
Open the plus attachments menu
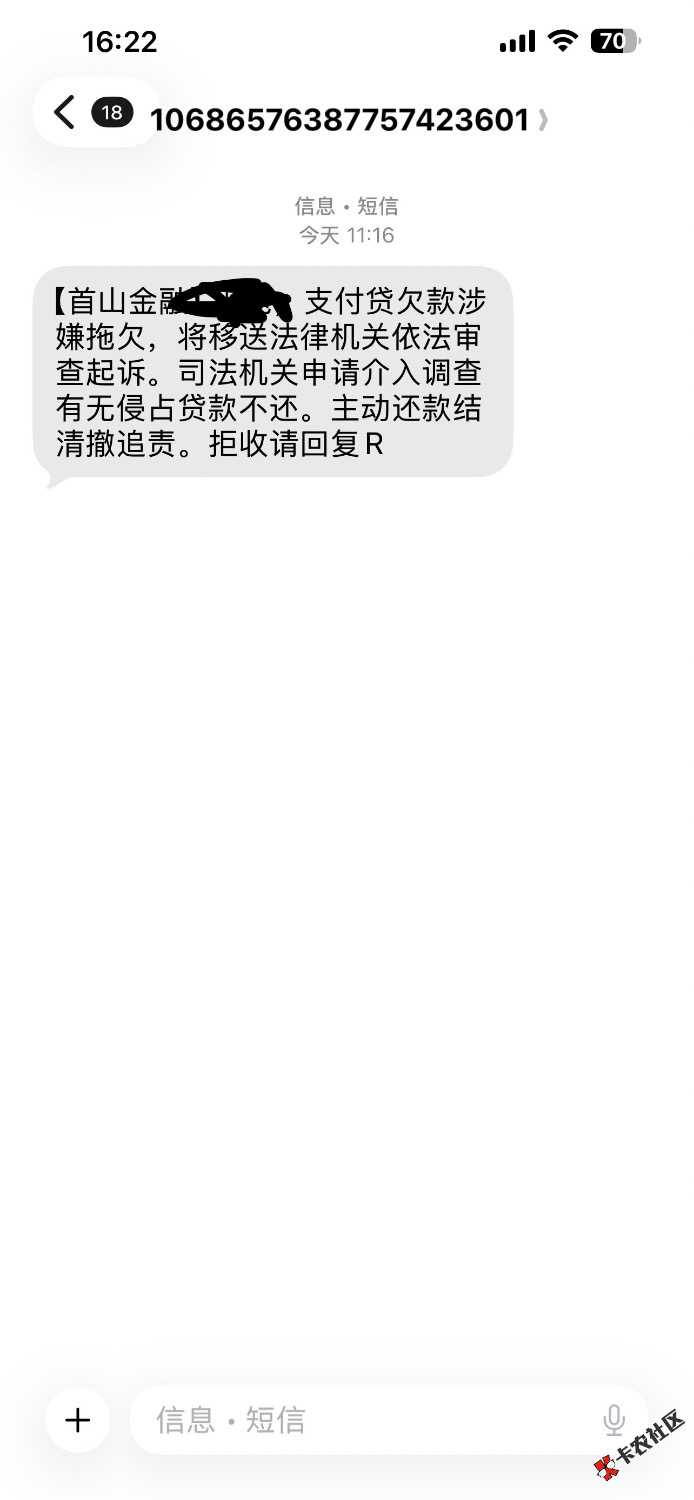(77, 1419)
